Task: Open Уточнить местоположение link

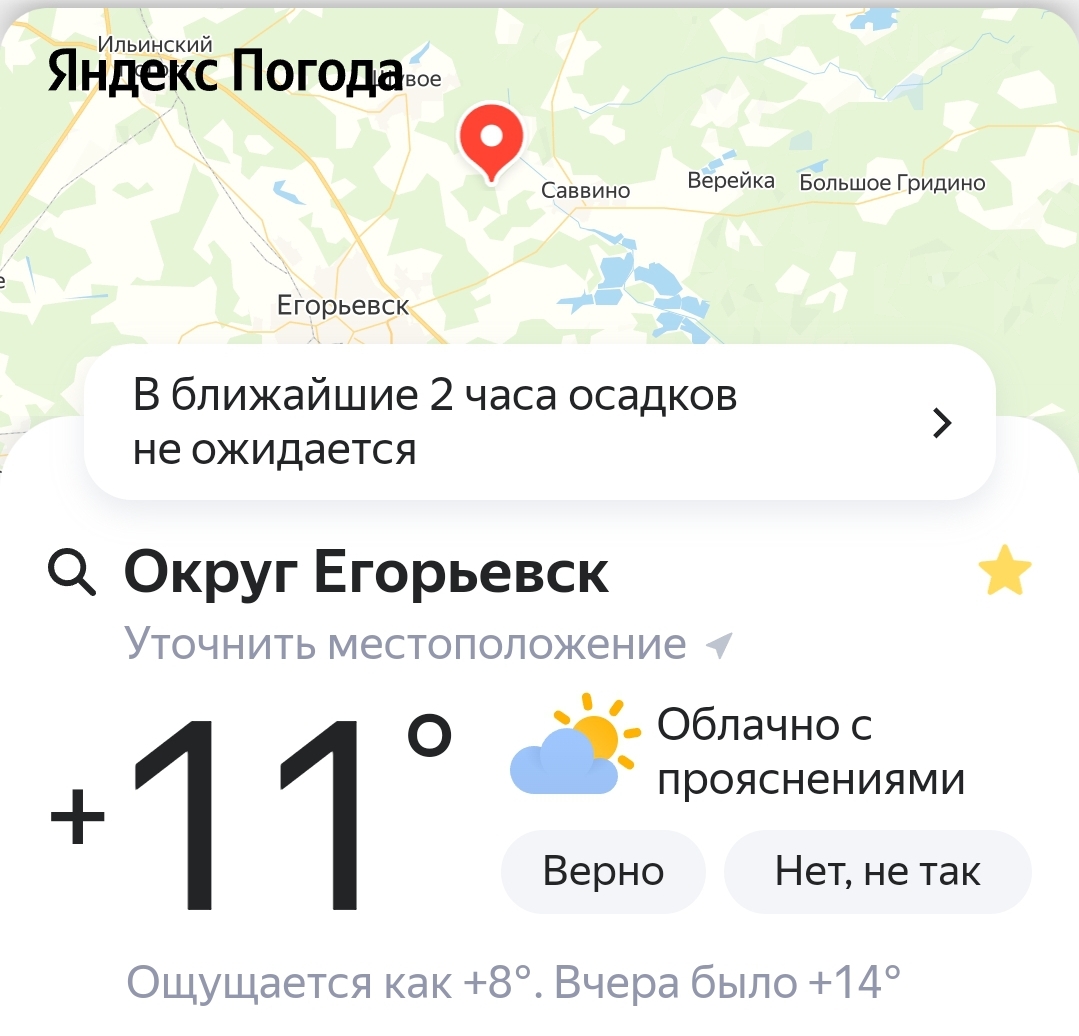Action: coord(406,645)
